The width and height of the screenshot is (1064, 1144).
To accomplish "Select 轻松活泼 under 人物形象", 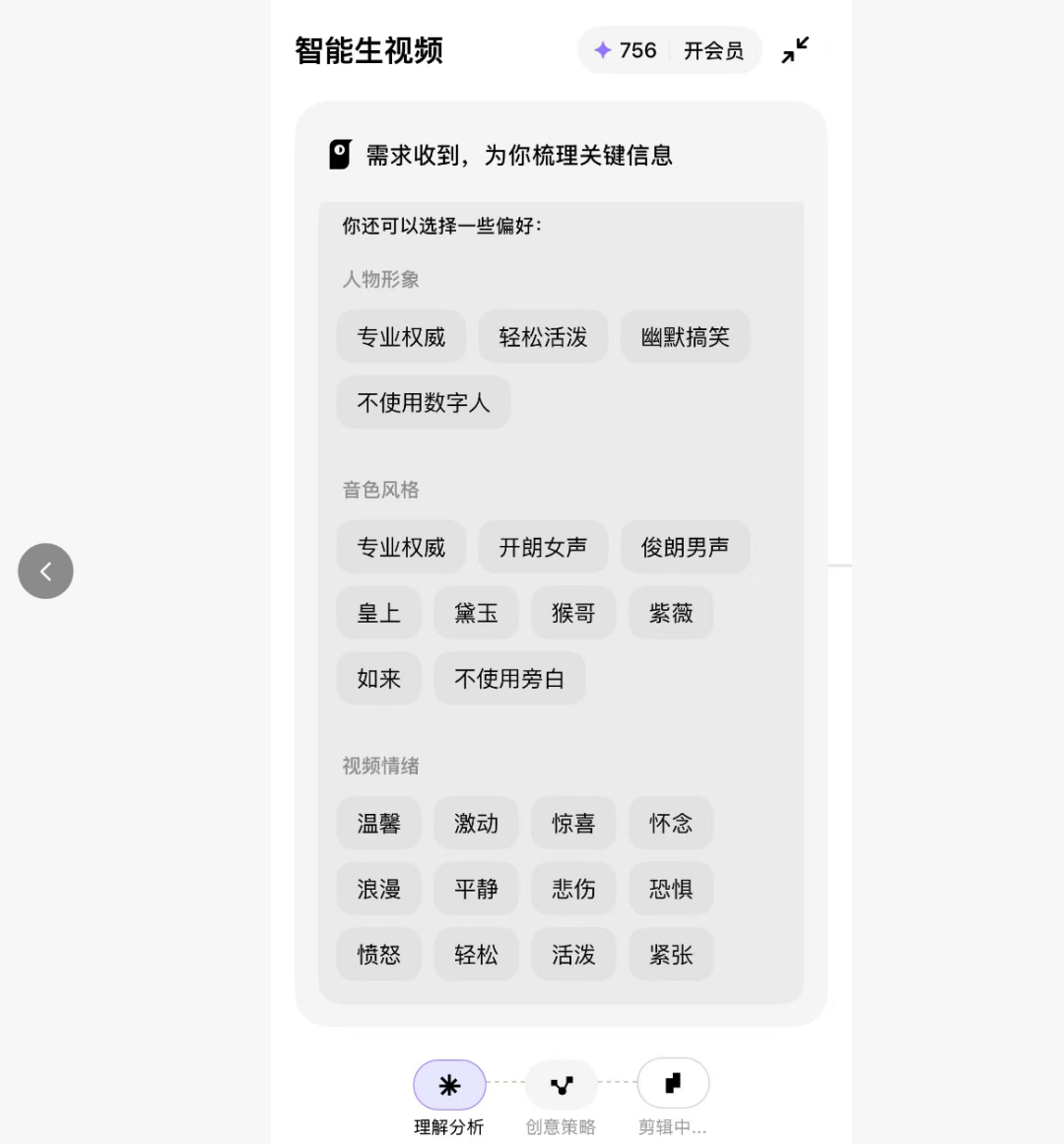I will point(543,337).
